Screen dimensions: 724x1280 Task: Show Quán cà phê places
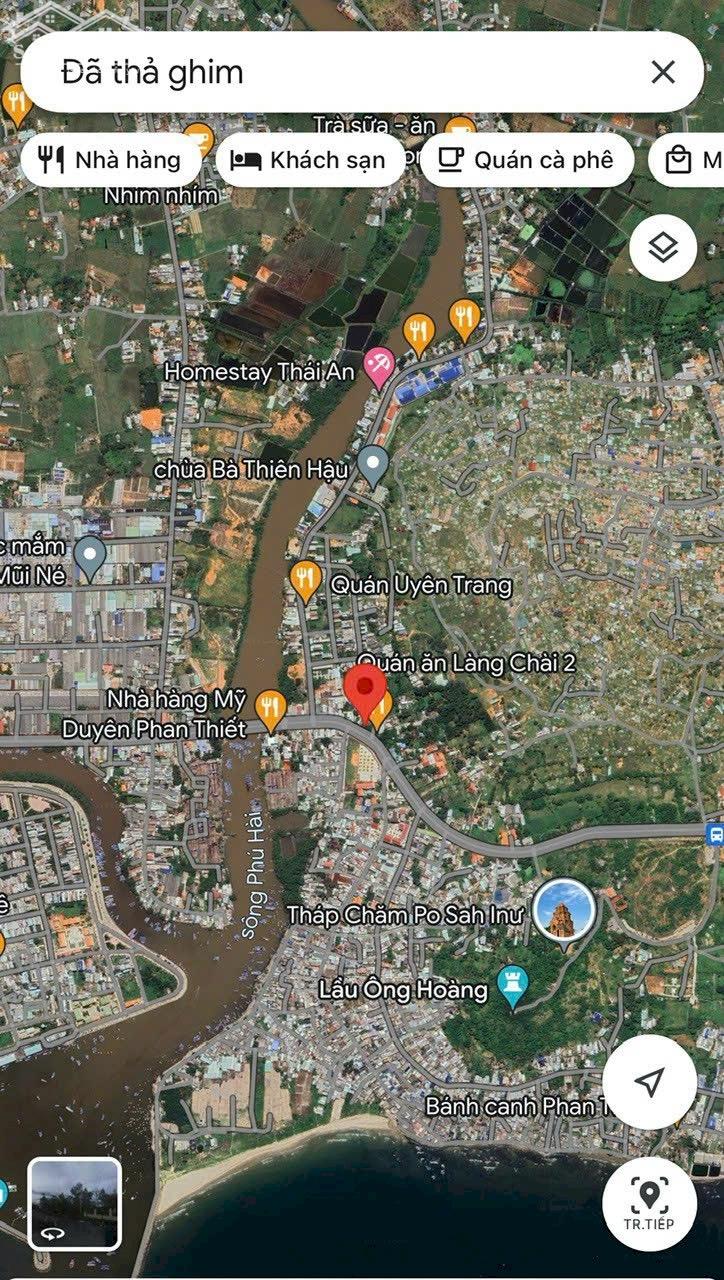click(527, 160)
